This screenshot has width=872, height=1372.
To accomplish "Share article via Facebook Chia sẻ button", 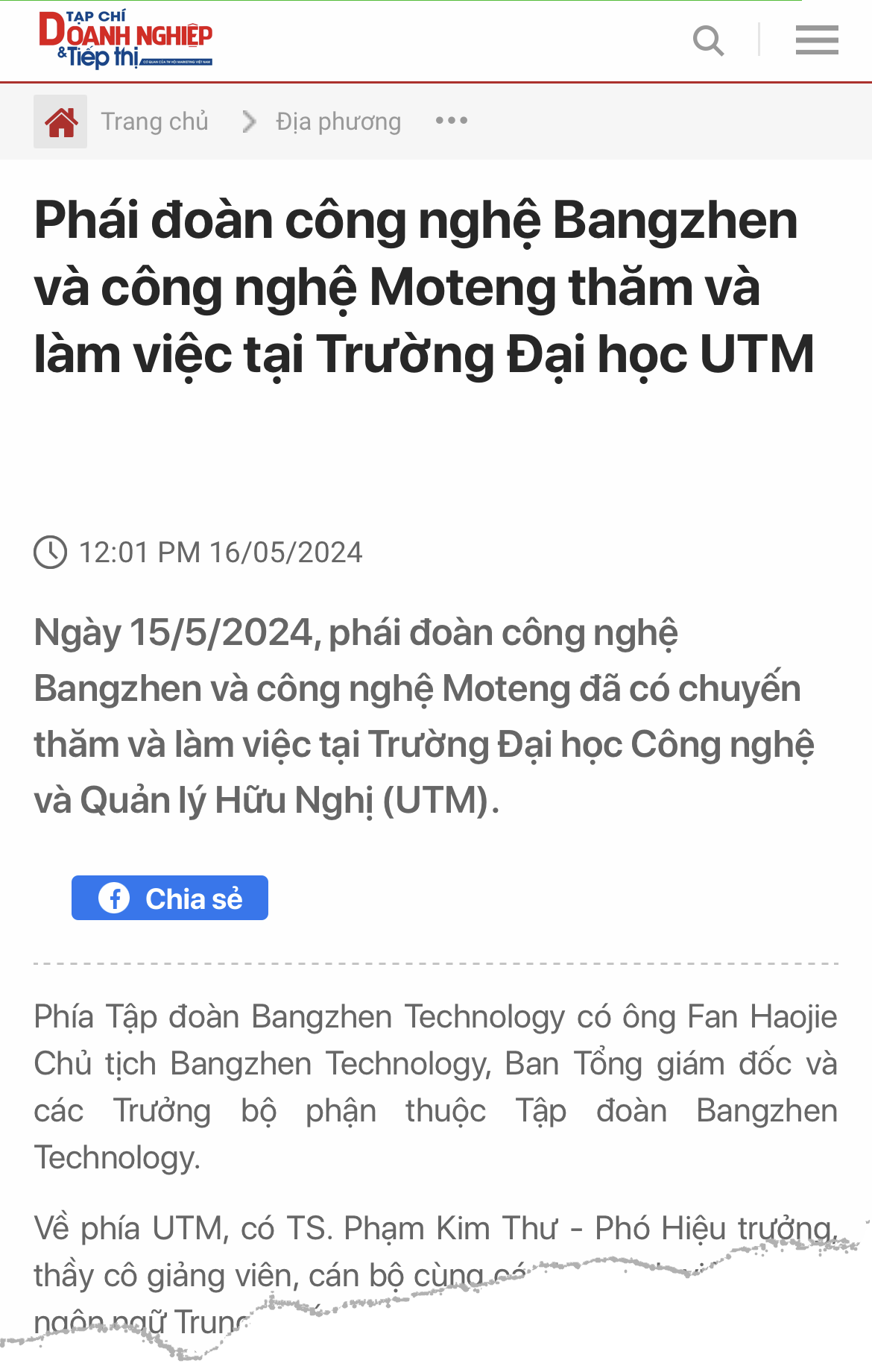I will coord(170,899).
